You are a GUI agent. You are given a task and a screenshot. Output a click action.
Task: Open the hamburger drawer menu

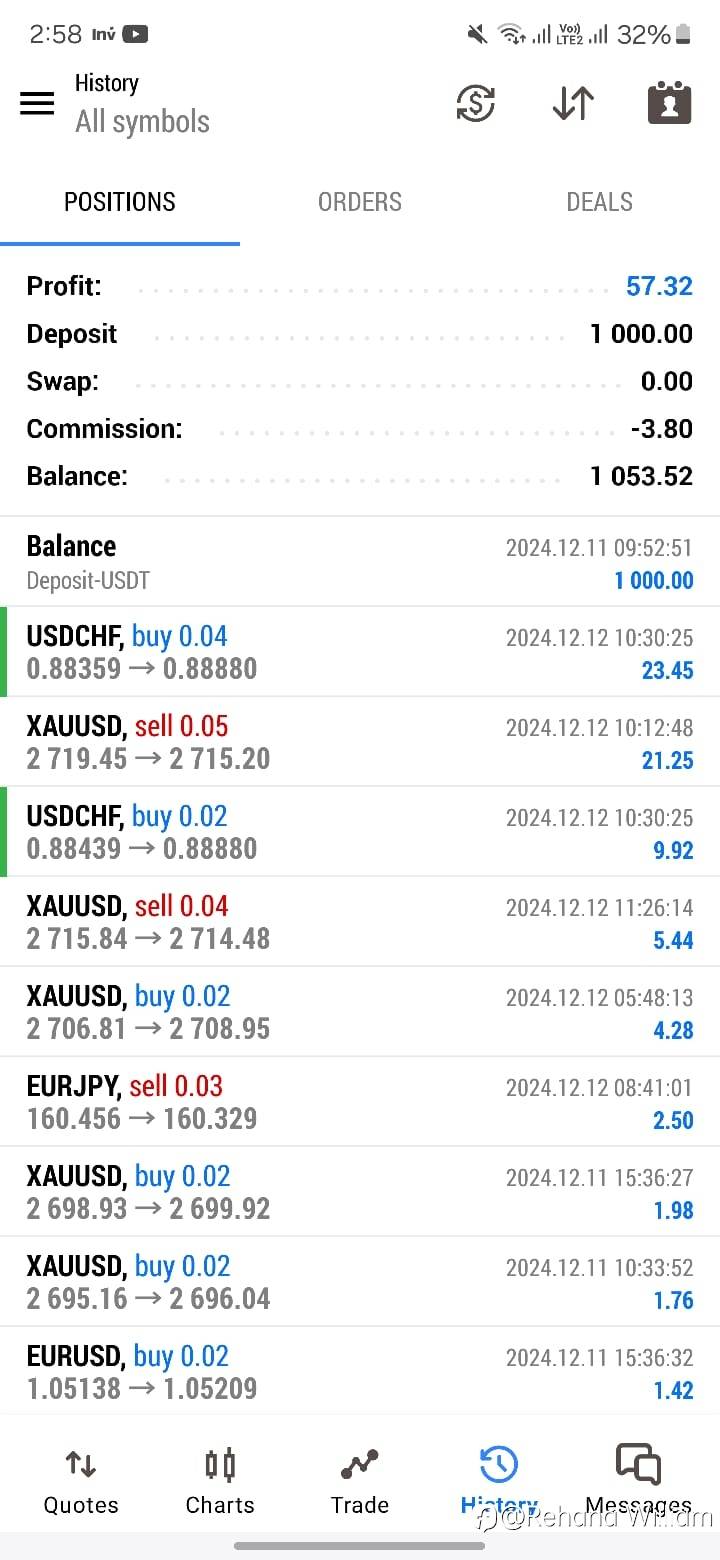(37, 103)
